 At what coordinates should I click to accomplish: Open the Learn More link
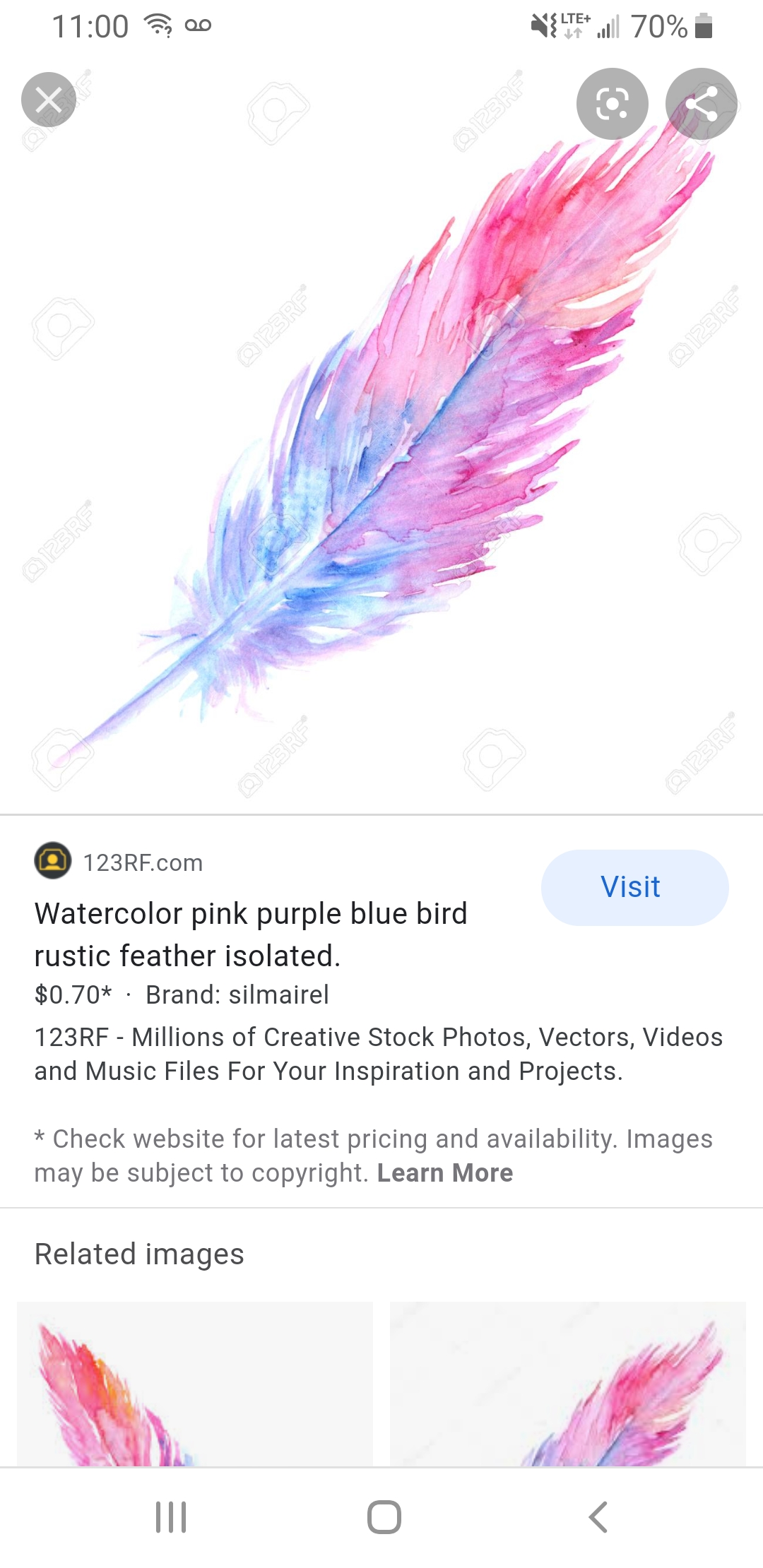point(444,1173)
